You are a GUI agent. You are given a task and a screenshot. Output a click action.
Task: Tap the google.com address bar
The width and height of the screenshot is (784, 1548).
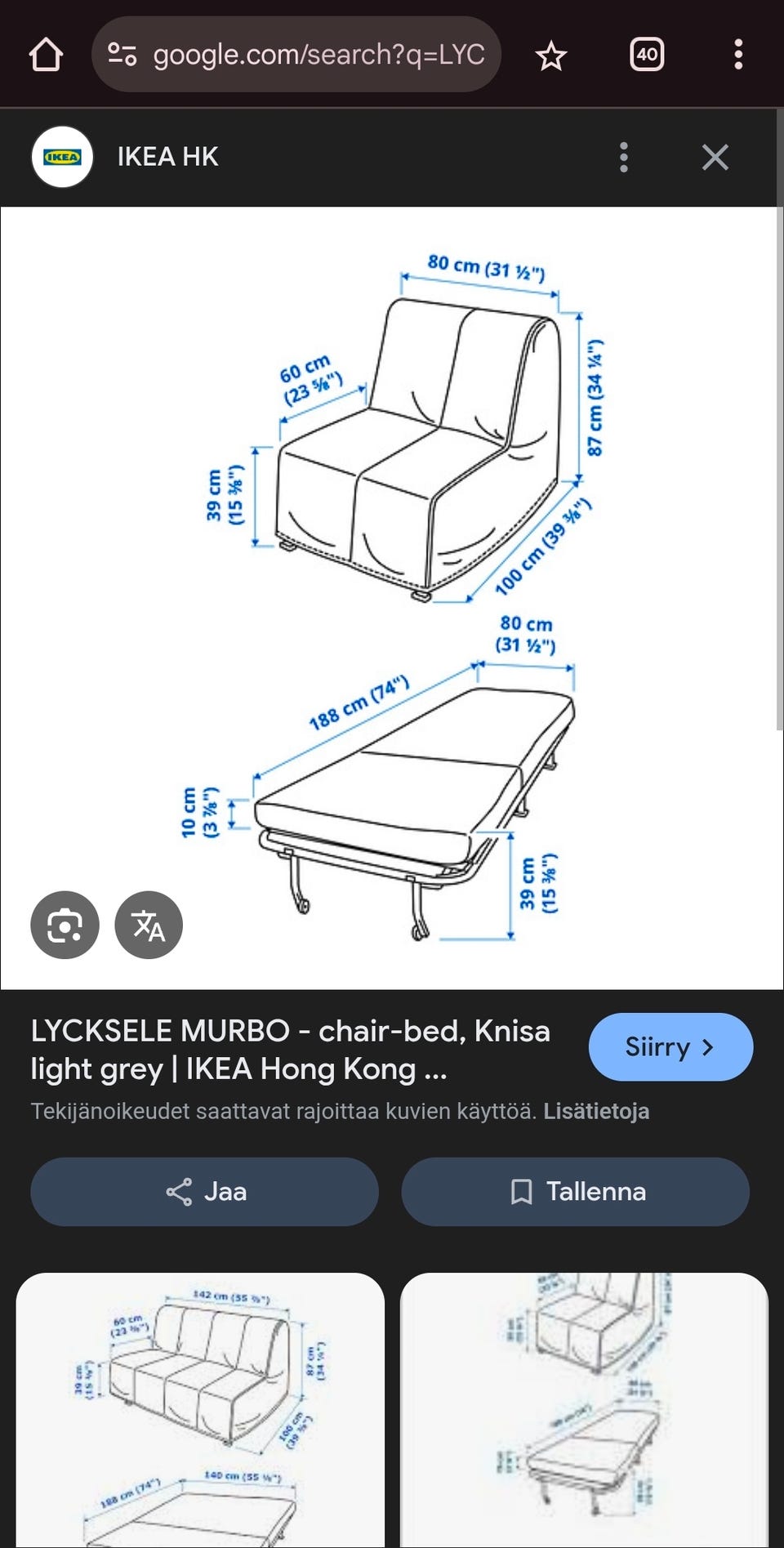click(296, 55)
